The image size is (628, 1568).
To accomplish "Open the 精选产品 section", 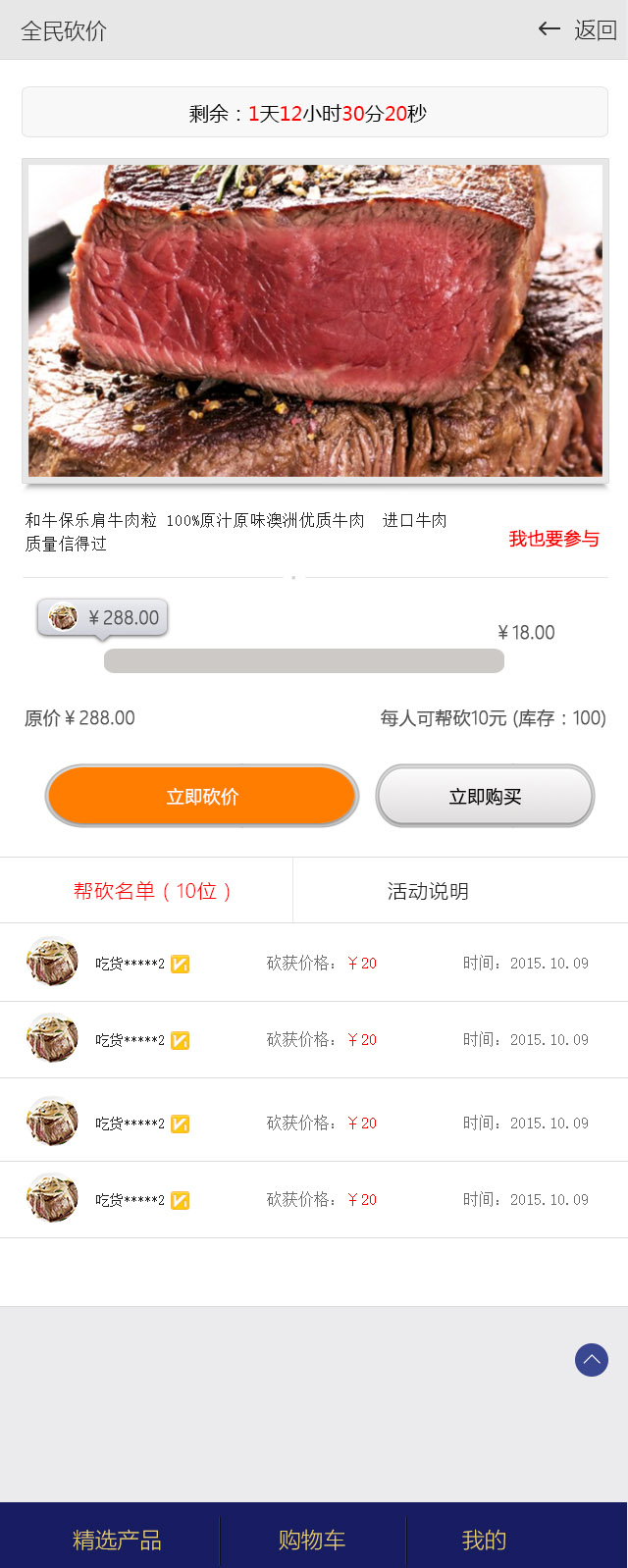I will (117, 1540).
